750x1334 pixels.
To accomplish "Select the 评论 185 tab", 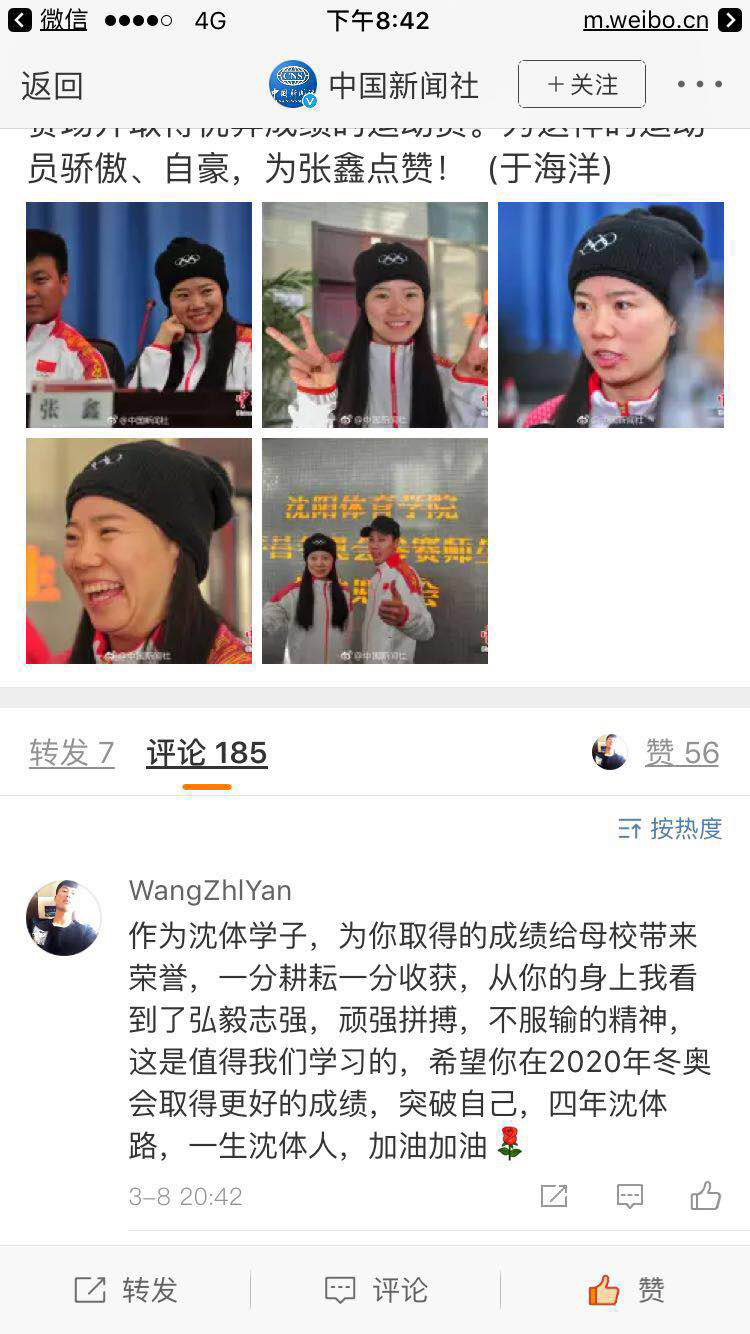I will click(207, 753).
